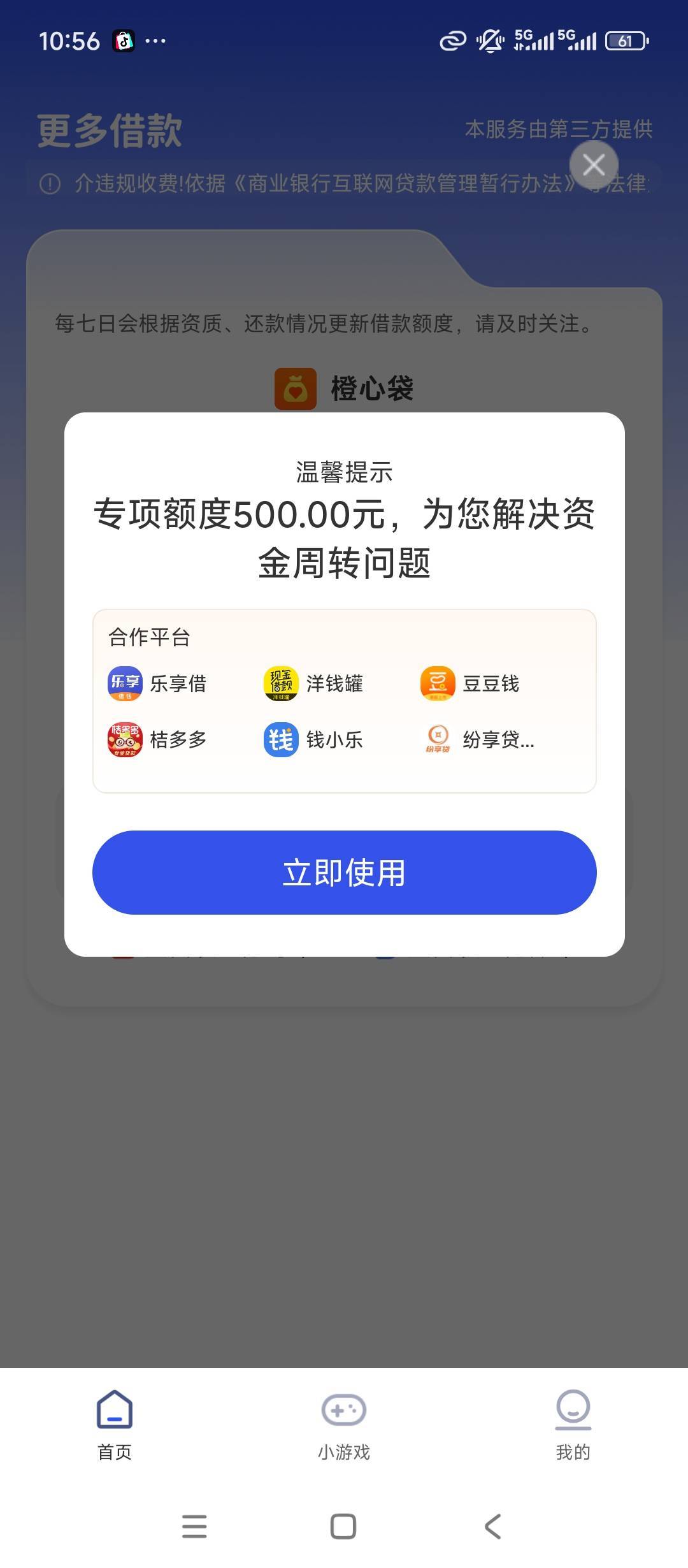This screenshot has height=1568, width=688.
Task: Go back using system navigation
Action: pyautogui.click(x=493, y=1527)
